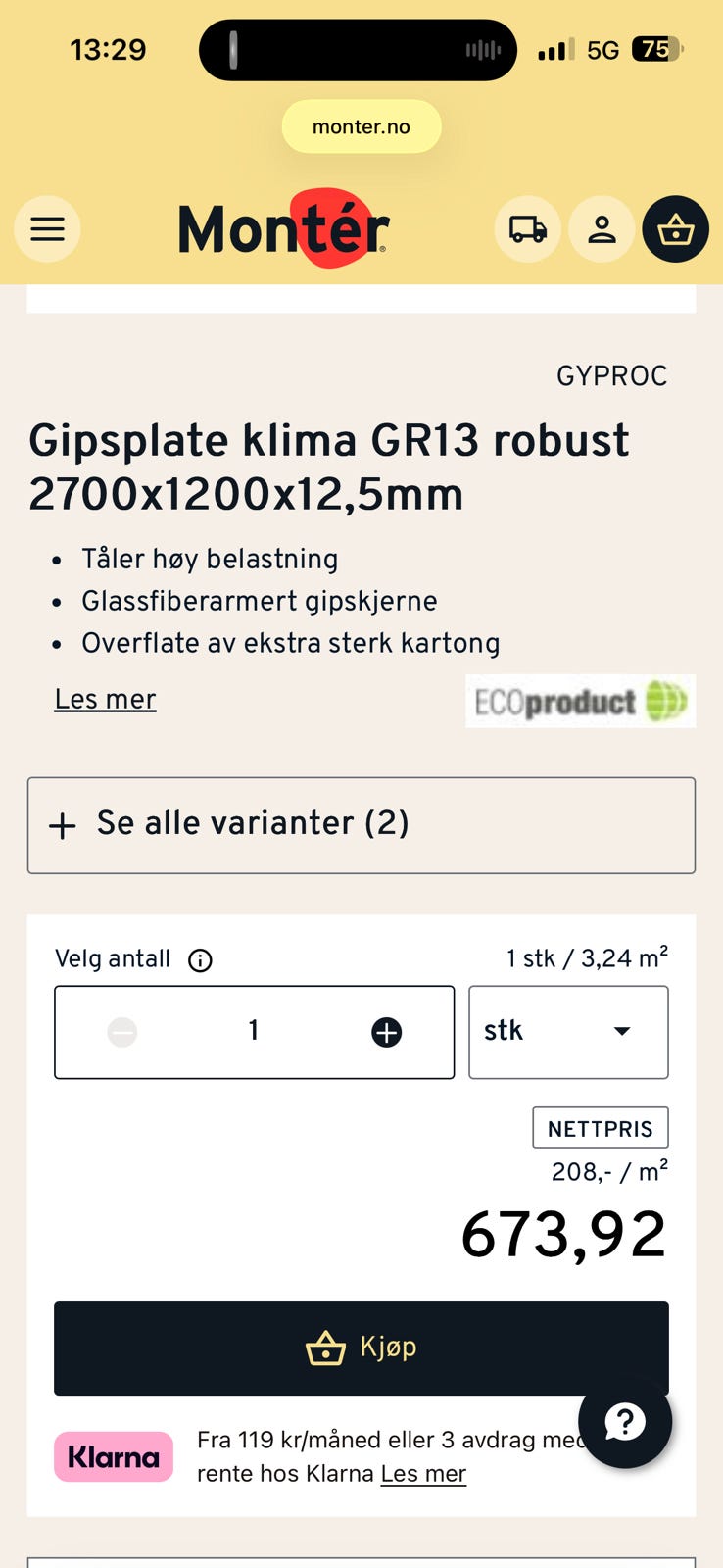The height and width of the screenshot is (1568, 723).
Task: Collapse the variant list with the plus expander
Action: coord(62,826)
